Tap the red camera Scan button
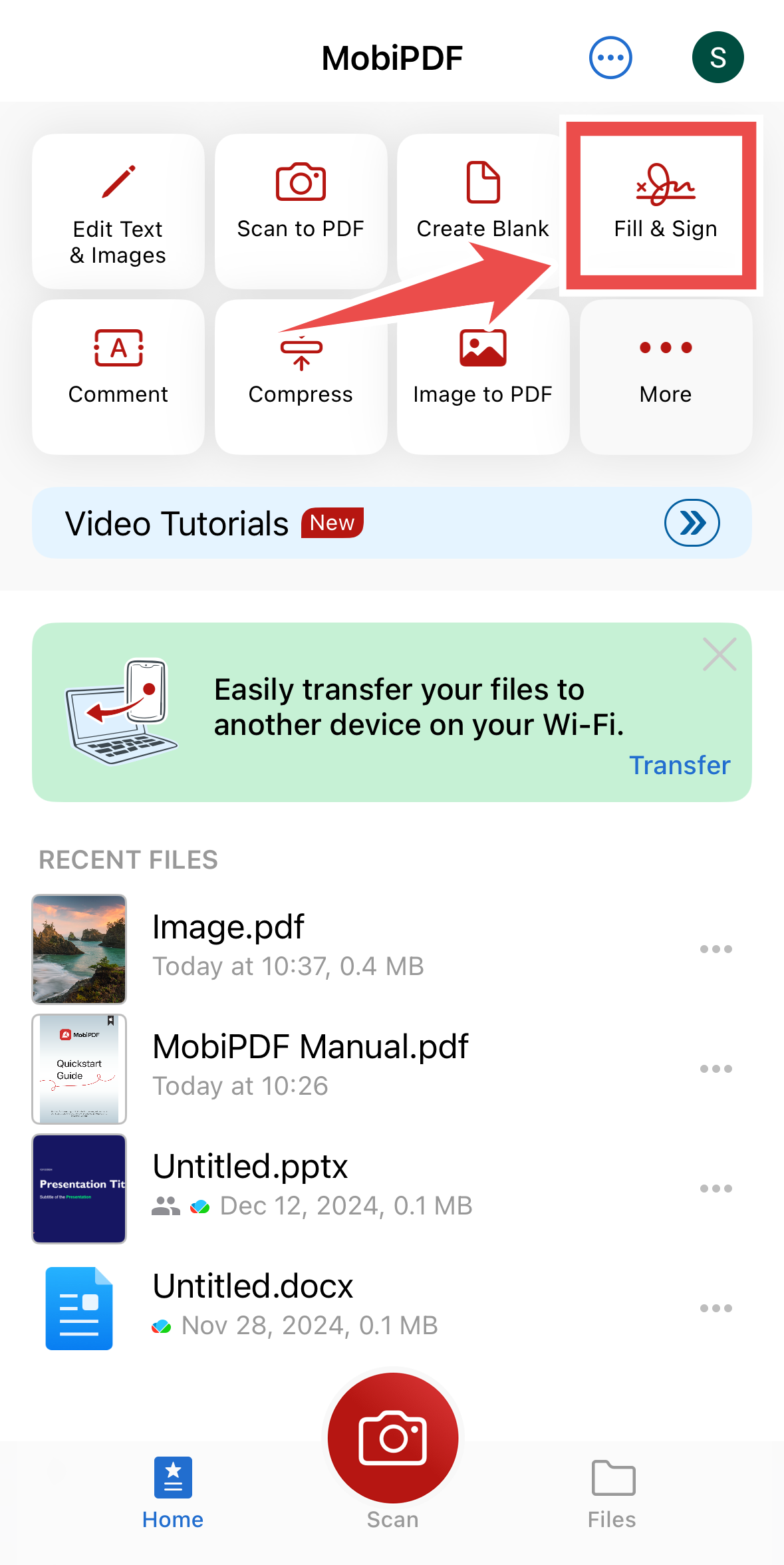Viewport: 784px width, 1565px height. pyautogui.click(x=392, y=1438)
